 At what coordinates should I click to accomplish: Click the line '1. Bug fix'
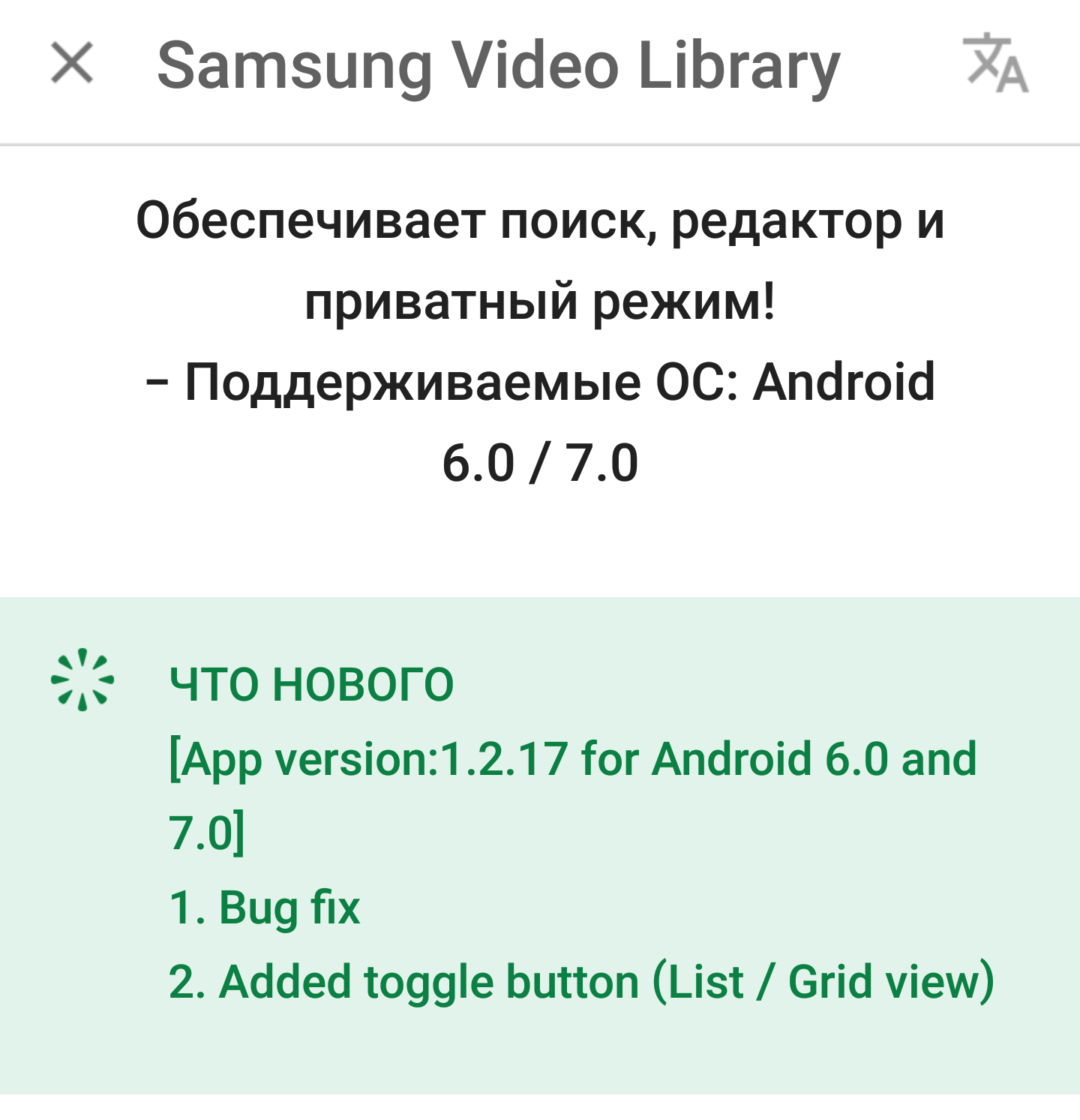264,908
